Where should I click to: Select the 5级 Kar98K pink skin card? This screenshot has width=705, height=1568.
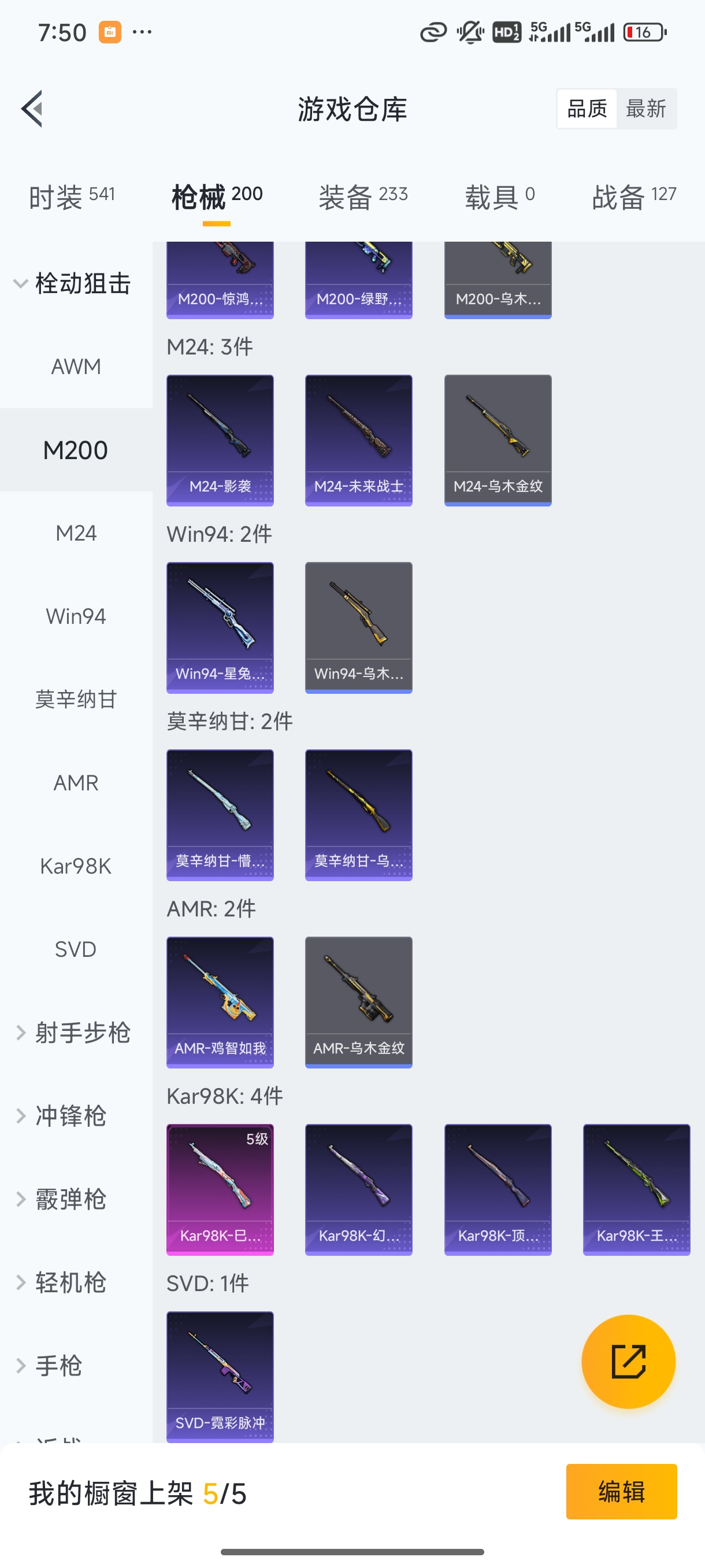[220, 1190]
